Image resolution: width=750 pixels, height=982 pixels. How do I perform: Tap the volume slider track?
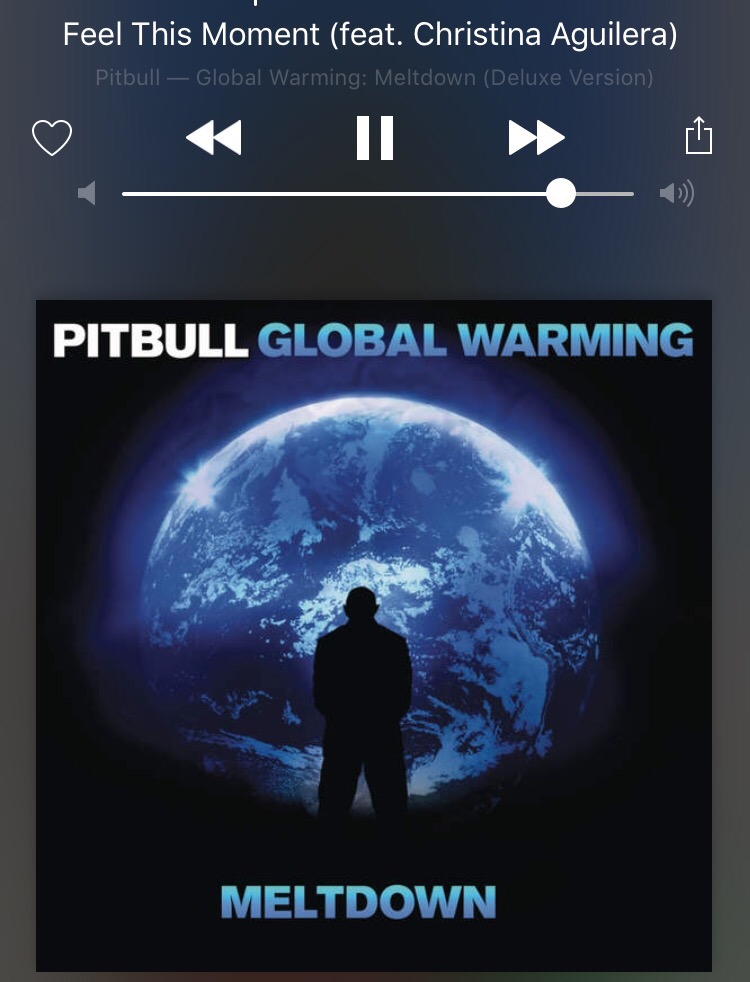(x=340, y=193)
